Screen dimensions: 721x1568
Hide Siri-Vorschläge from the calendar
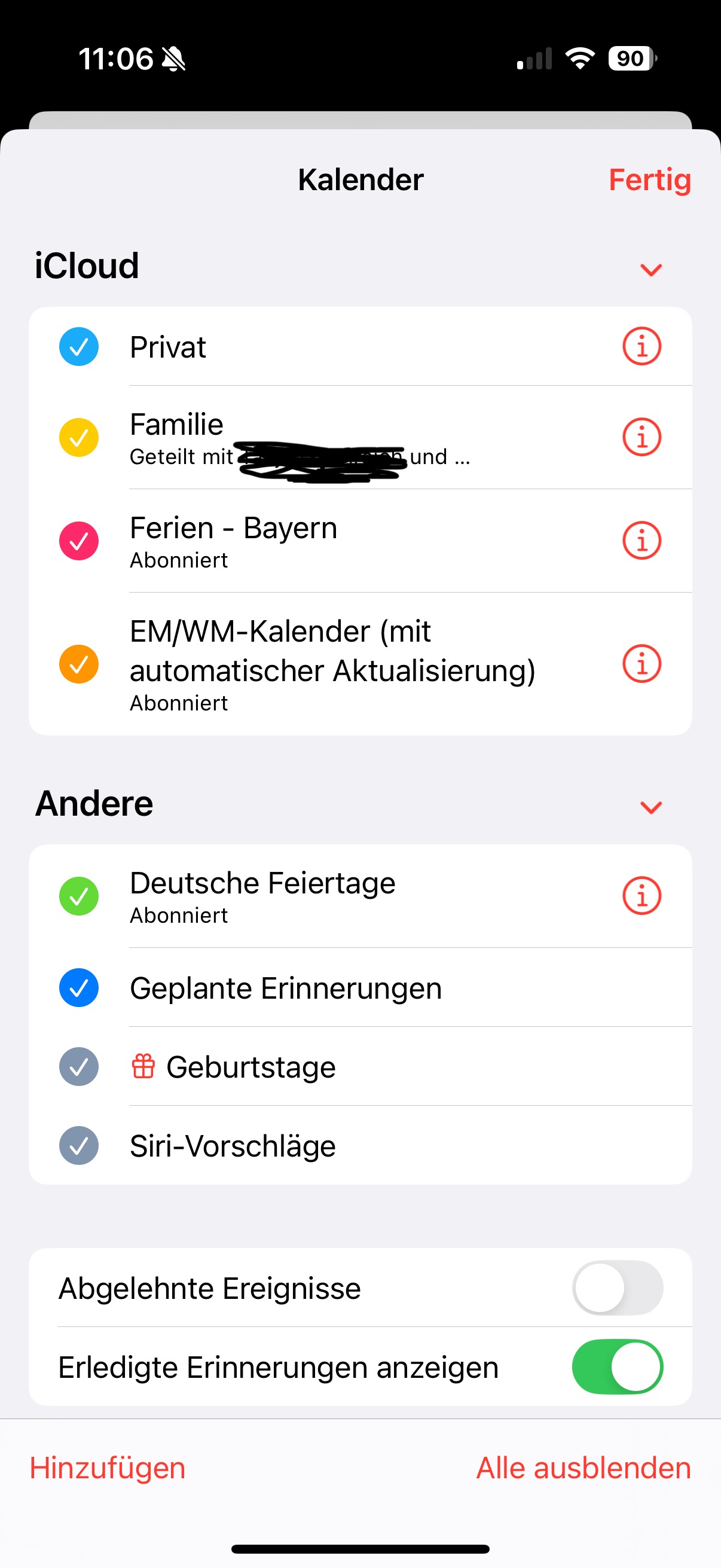tap(79, 1146)
